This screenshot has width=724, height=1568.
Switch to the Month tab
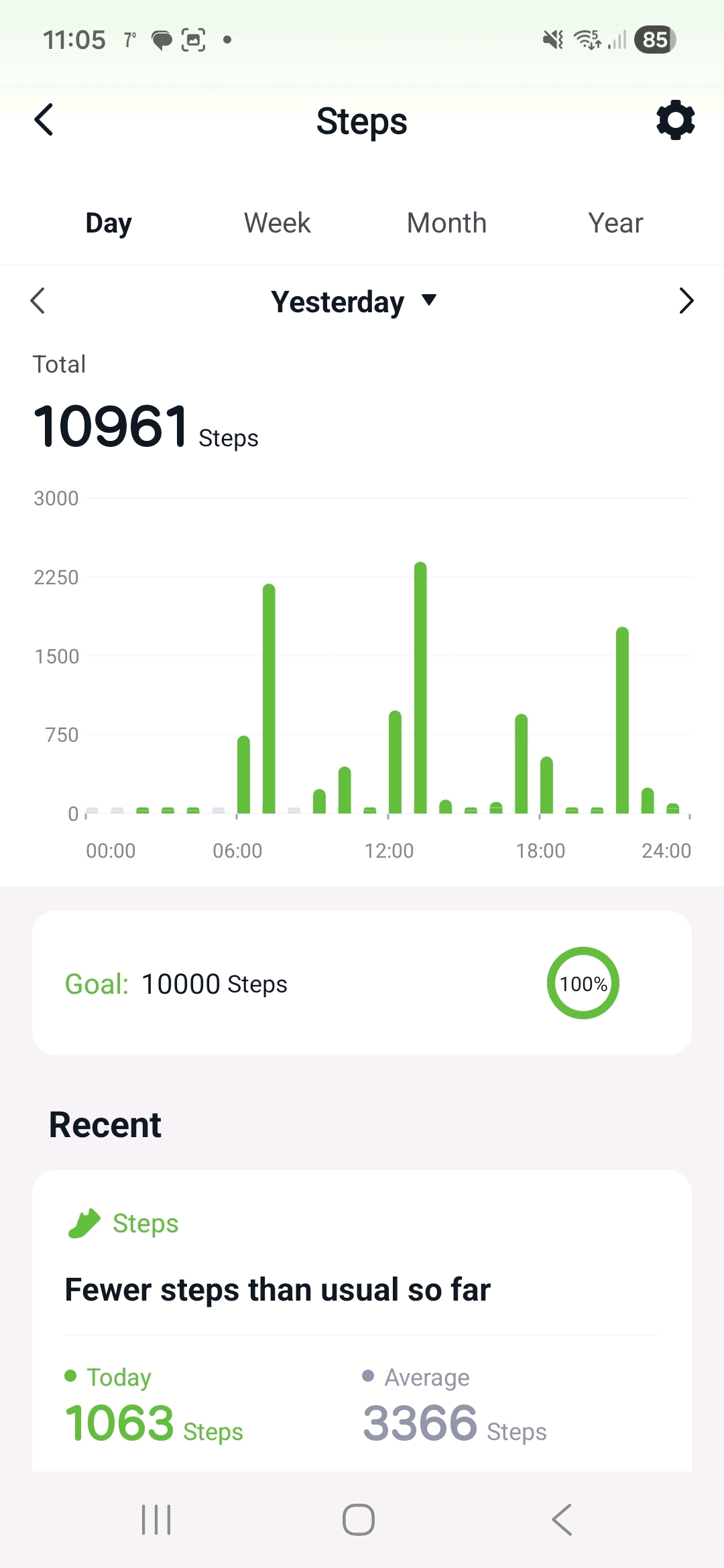coord(446,223)
